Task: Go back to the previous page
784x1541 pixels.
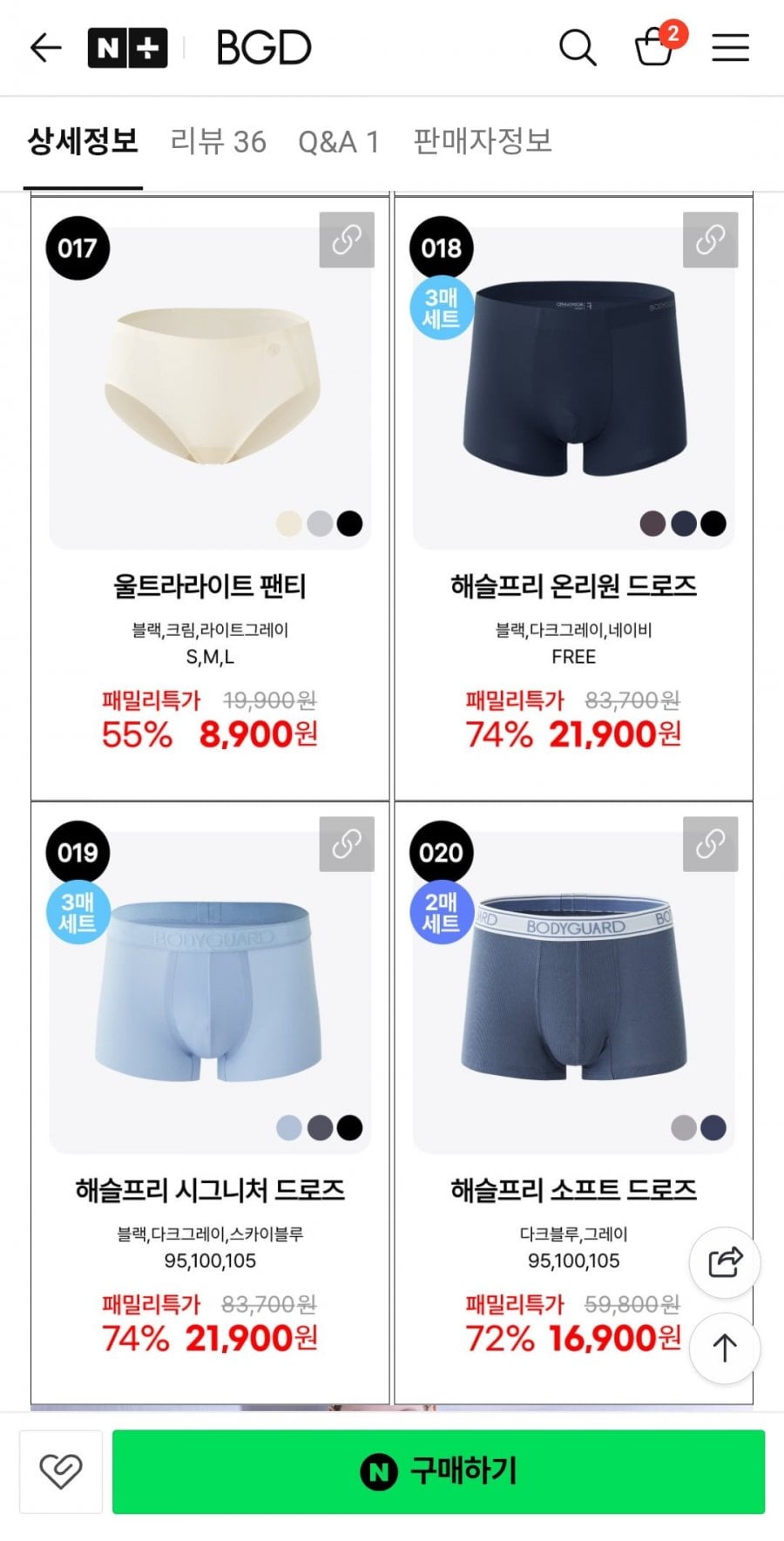Action: (45, 48)
